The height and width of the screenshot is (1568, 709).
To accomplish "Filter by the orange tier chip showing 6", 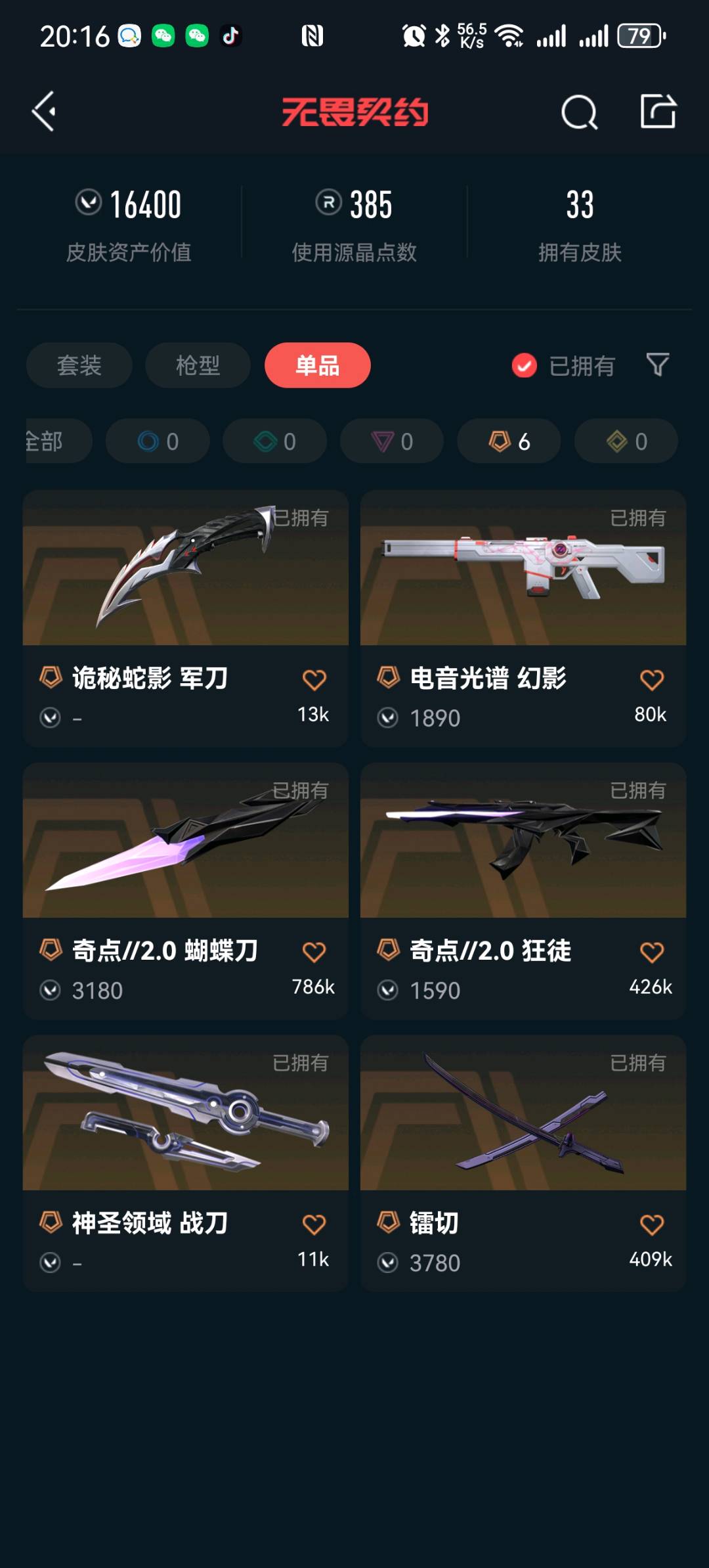I will click(509, 441).
